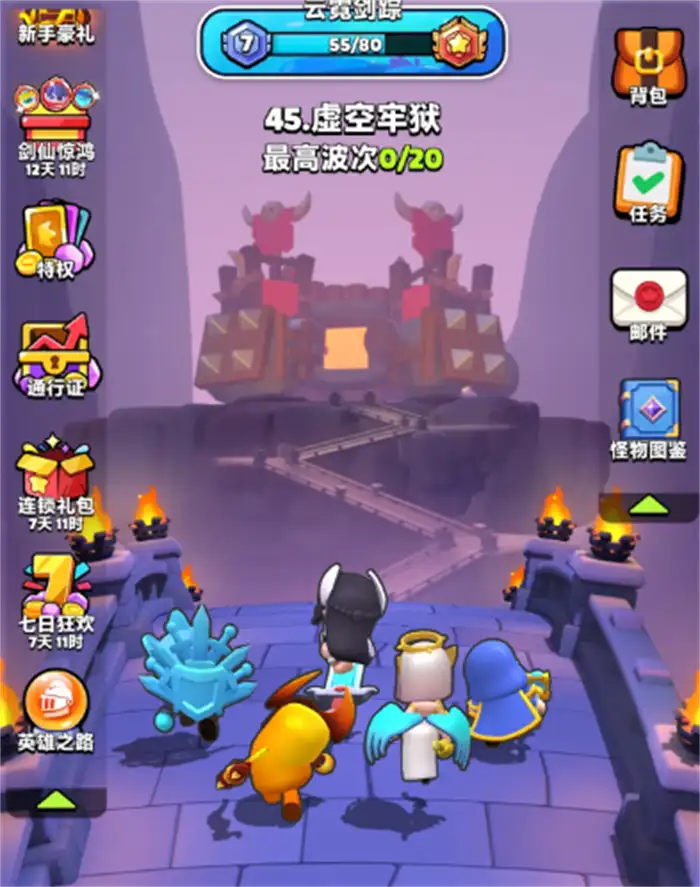Select the blue hooded mage hero

pyautogui.click(x=505, y=690)
